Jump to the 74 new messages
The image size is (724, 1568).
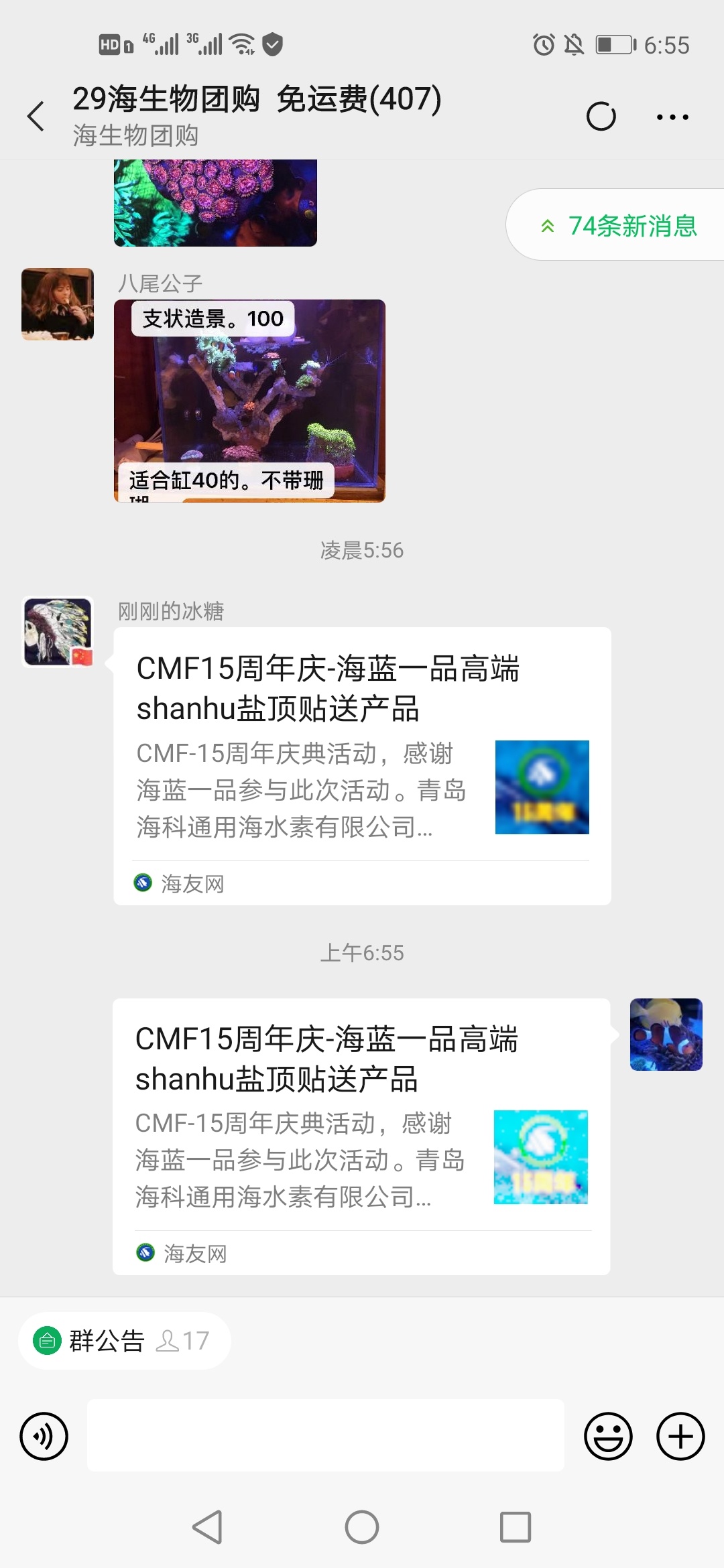pos(619,226)
